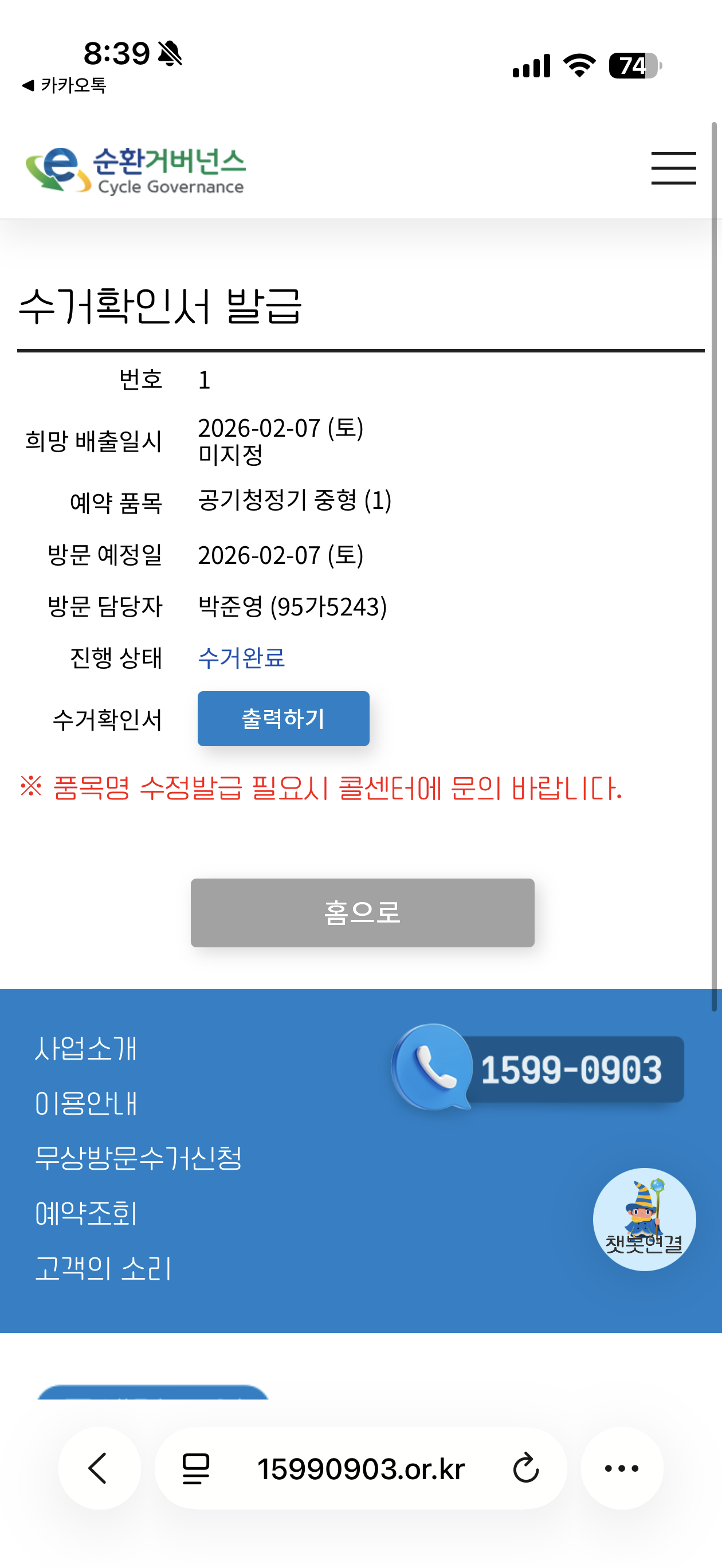Screen dimensions: 722x1568
Task: Go back in the browser
Action: [x=99, y=1468]
